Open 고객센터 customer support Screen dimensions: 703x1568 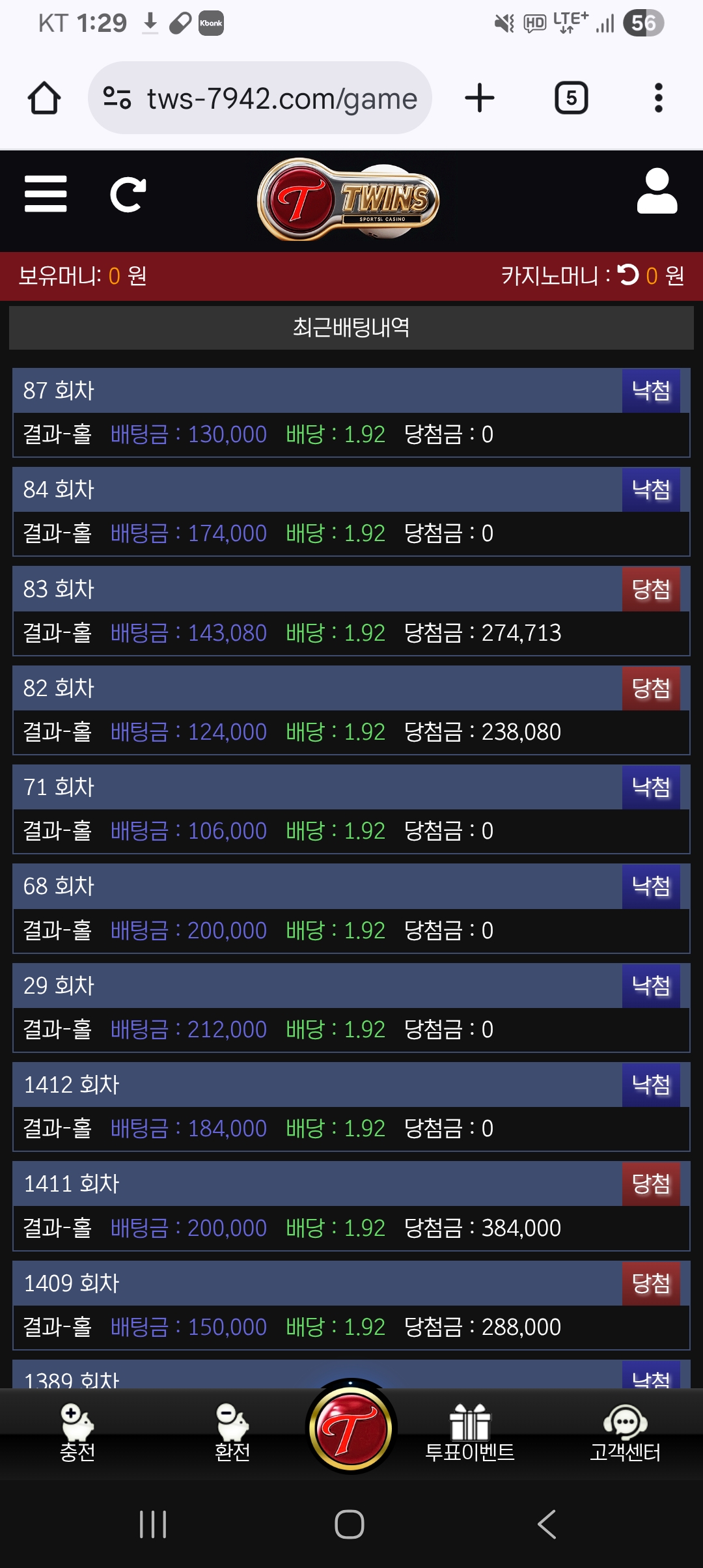click(x=625, y=1433)
